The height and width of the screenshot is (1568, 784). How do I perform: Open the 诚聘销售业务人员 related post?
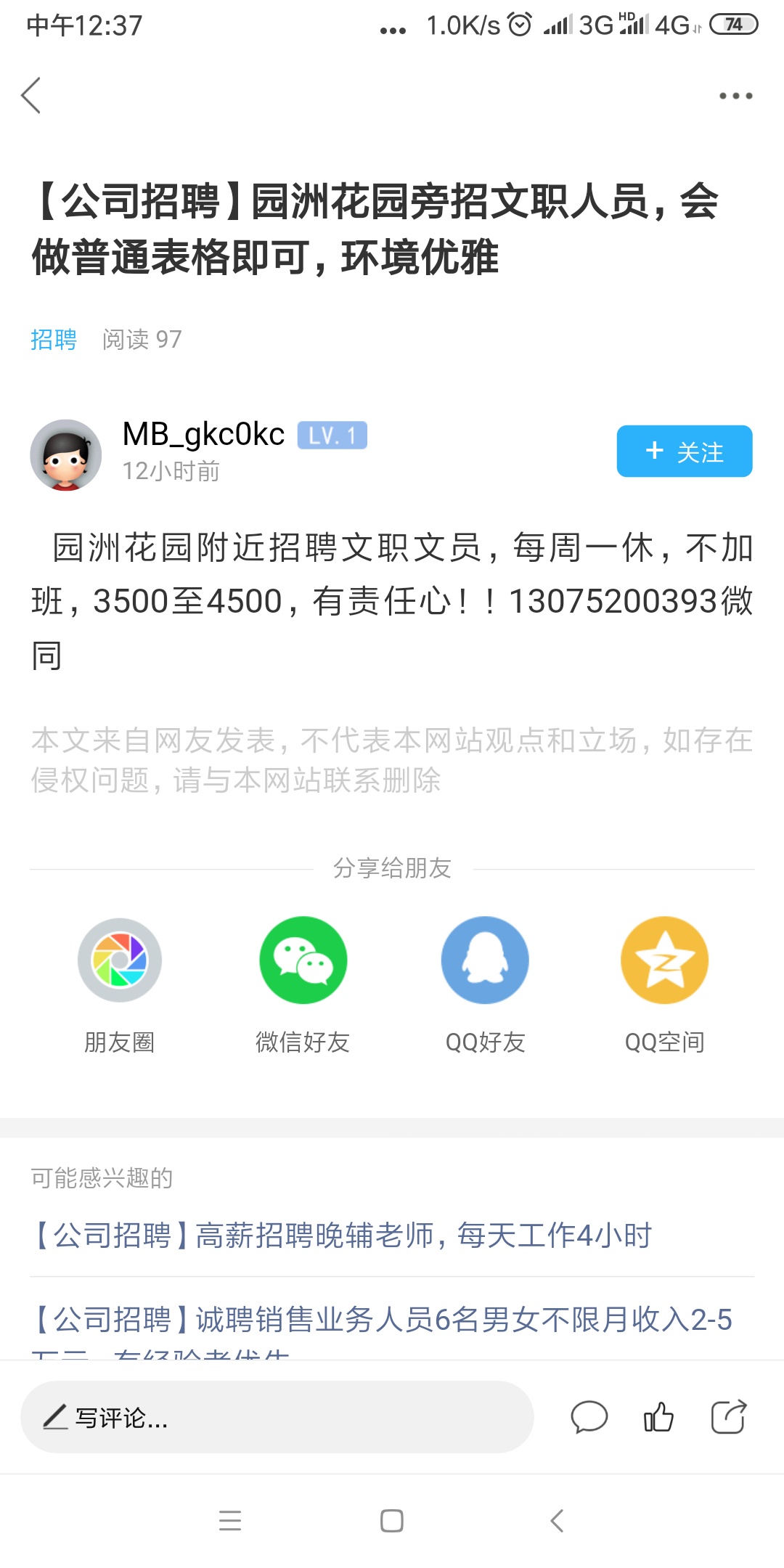click(x=382, y=1320)
